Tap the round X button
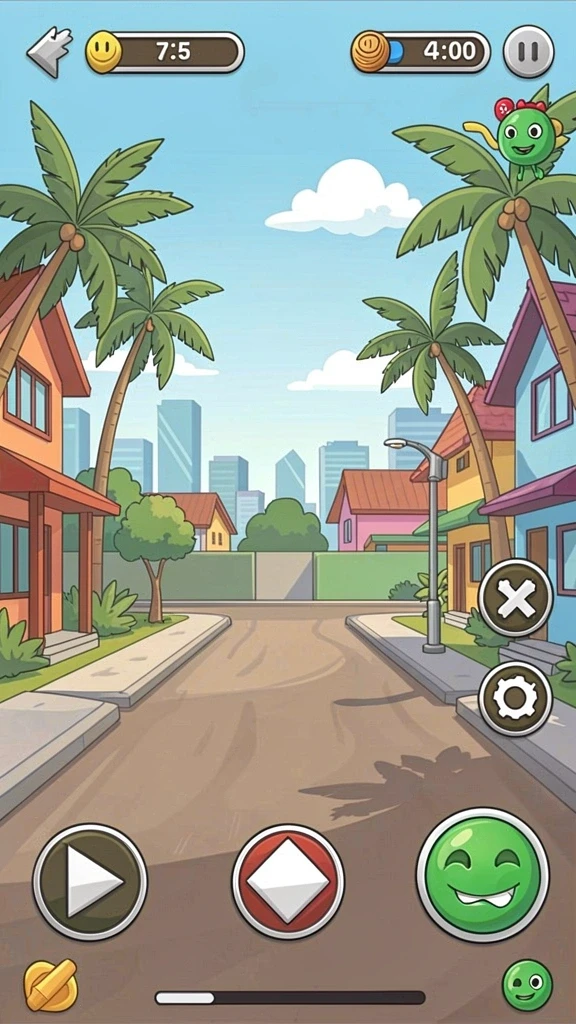The height and width of the screenshot is (1024, 576). click(516, 598)
